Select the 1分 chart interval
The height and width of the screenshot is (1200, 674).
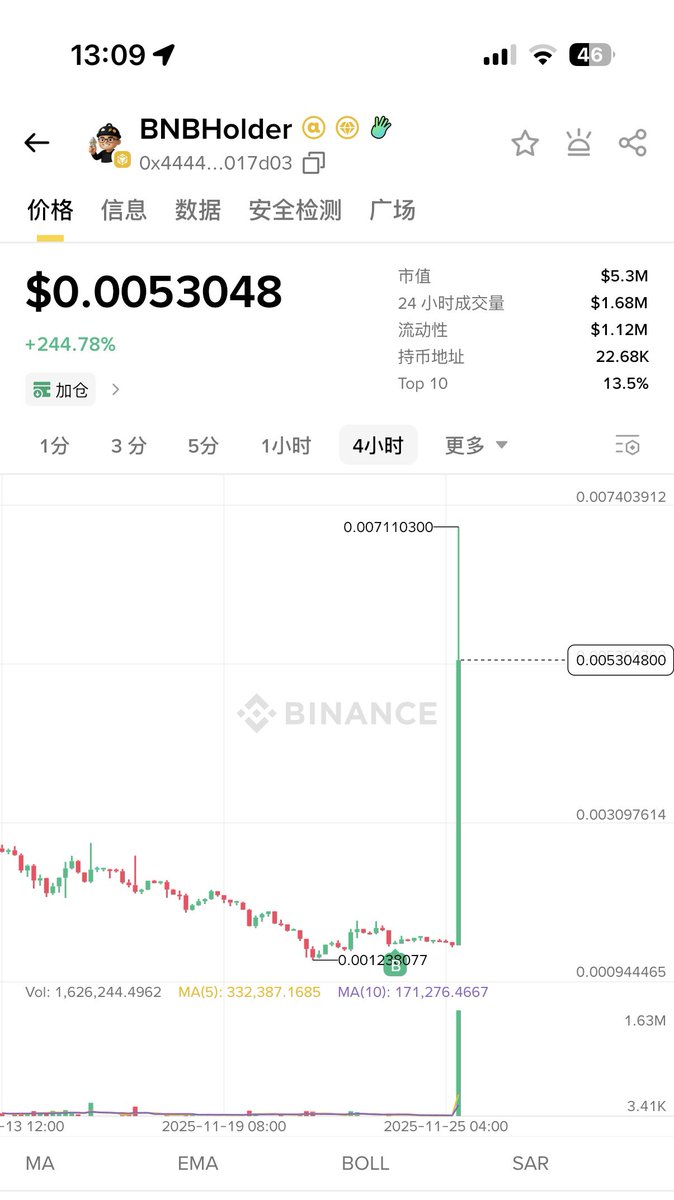[x=54, y=446]
